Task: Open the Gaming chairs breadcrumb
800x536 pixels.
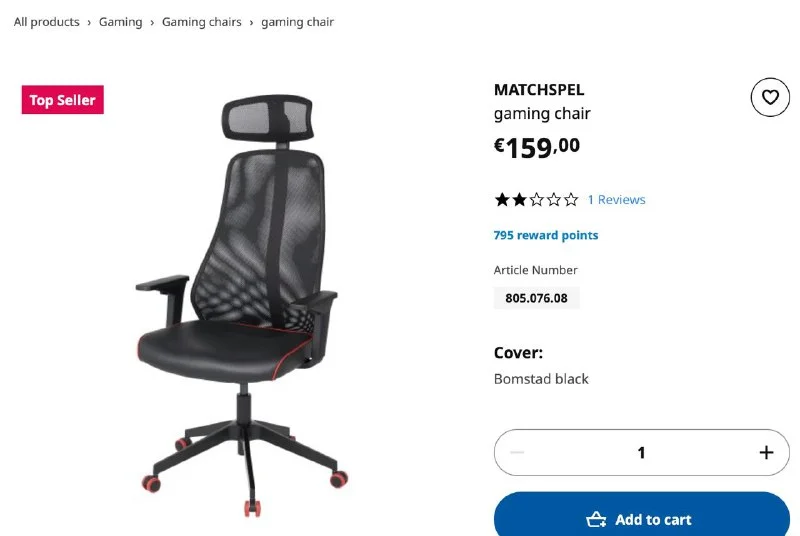Action: [x=202, y=22]
